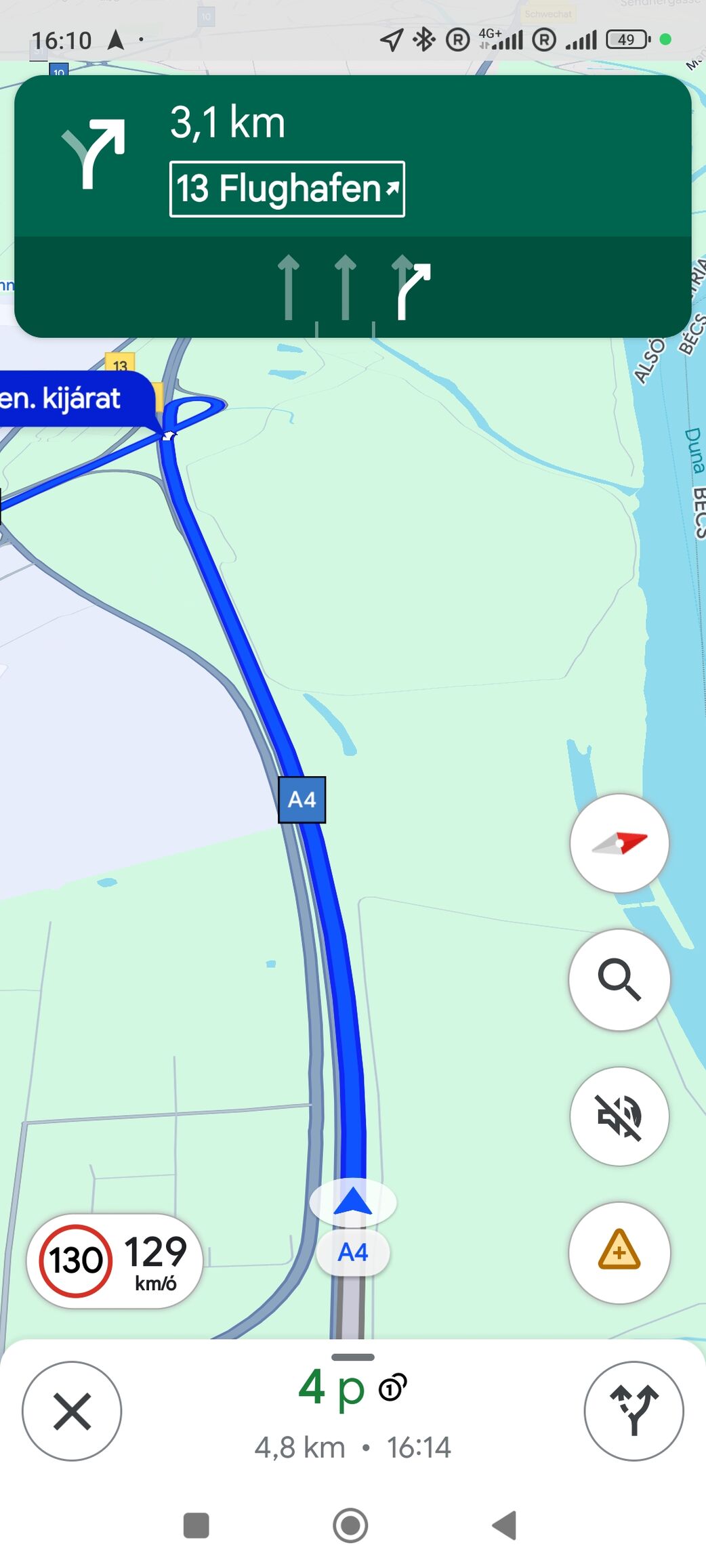The image size is (706, 1568).
Task: Open recent apps with the square button
Action: (196, 1525)
